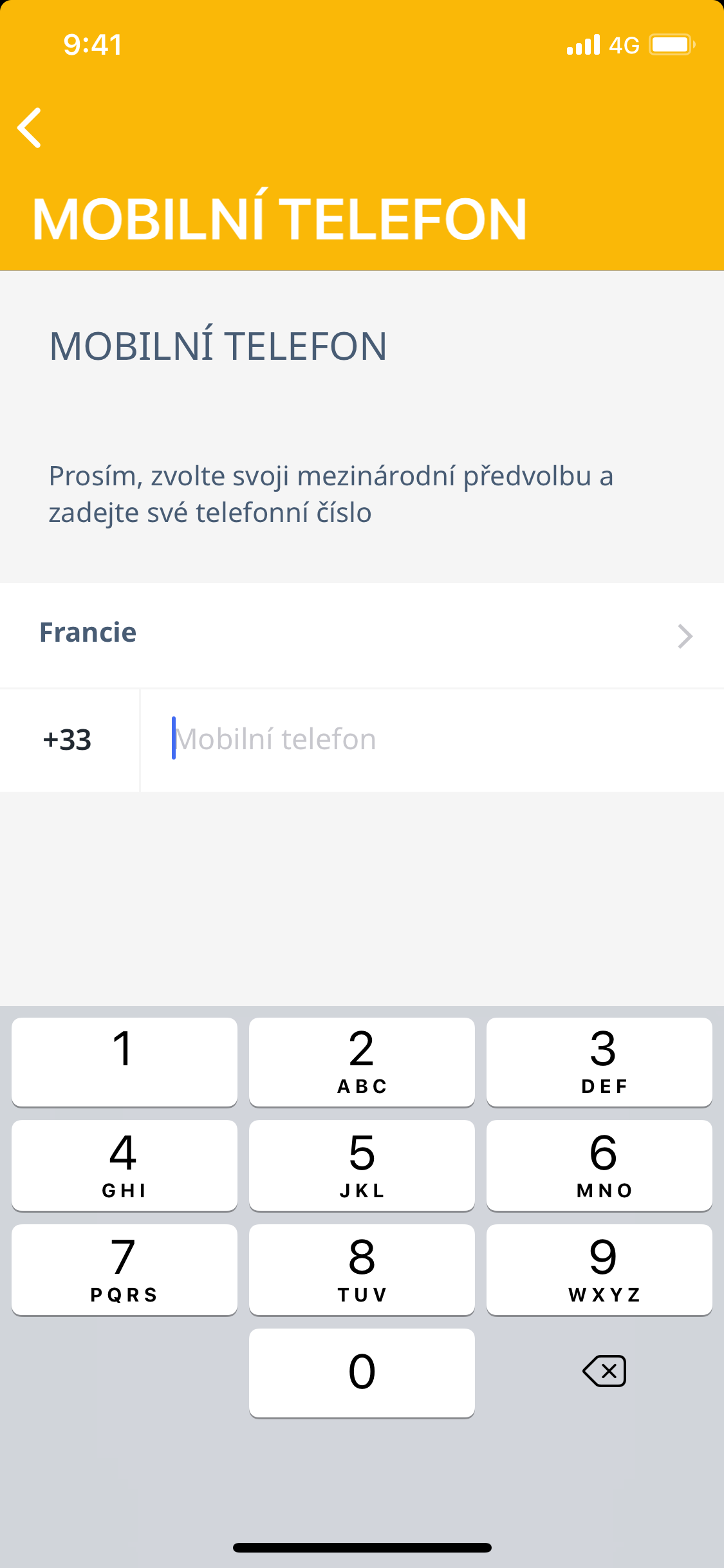This screenshot has height=1568, width=724.
Task: Enter digit 3 on the keypad
Action: click(x=599, y=1061)
